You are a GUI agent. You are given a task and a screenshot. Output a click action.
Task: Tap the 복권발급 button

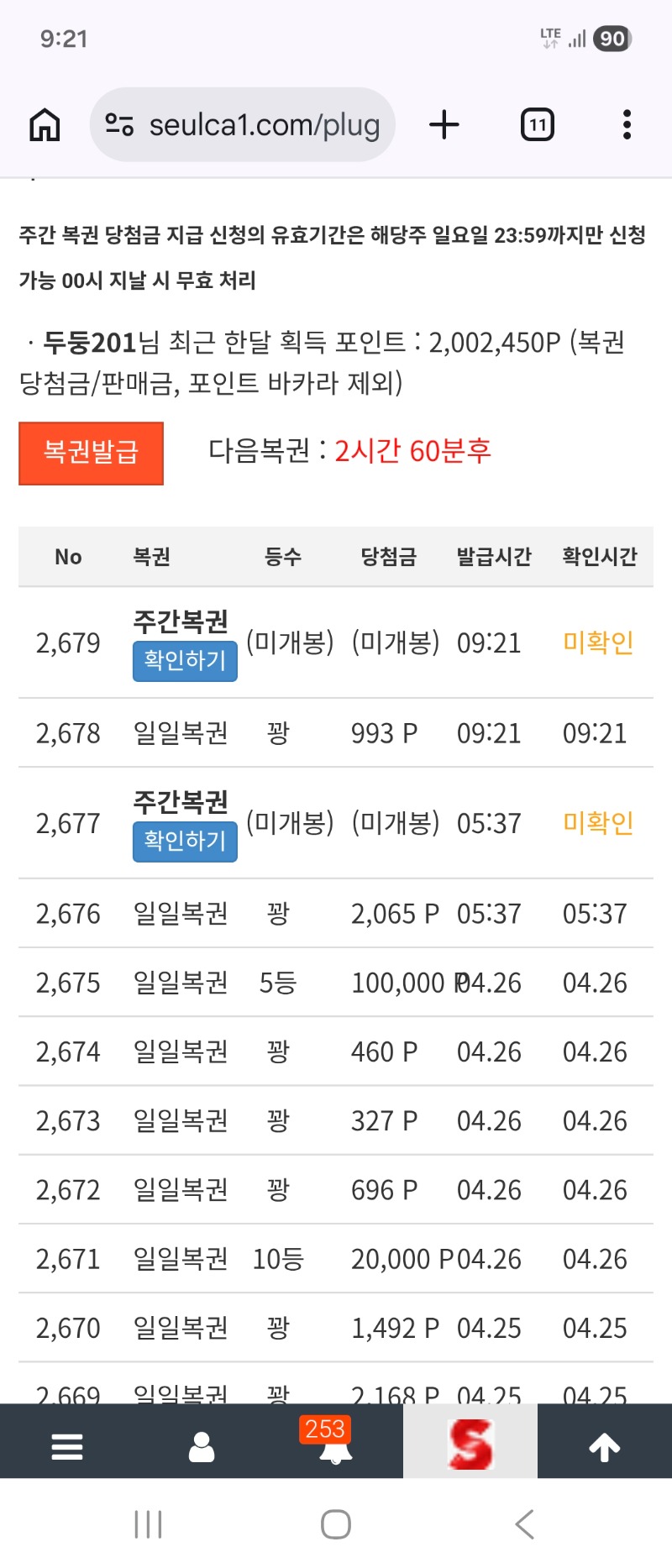click(91, 453)
